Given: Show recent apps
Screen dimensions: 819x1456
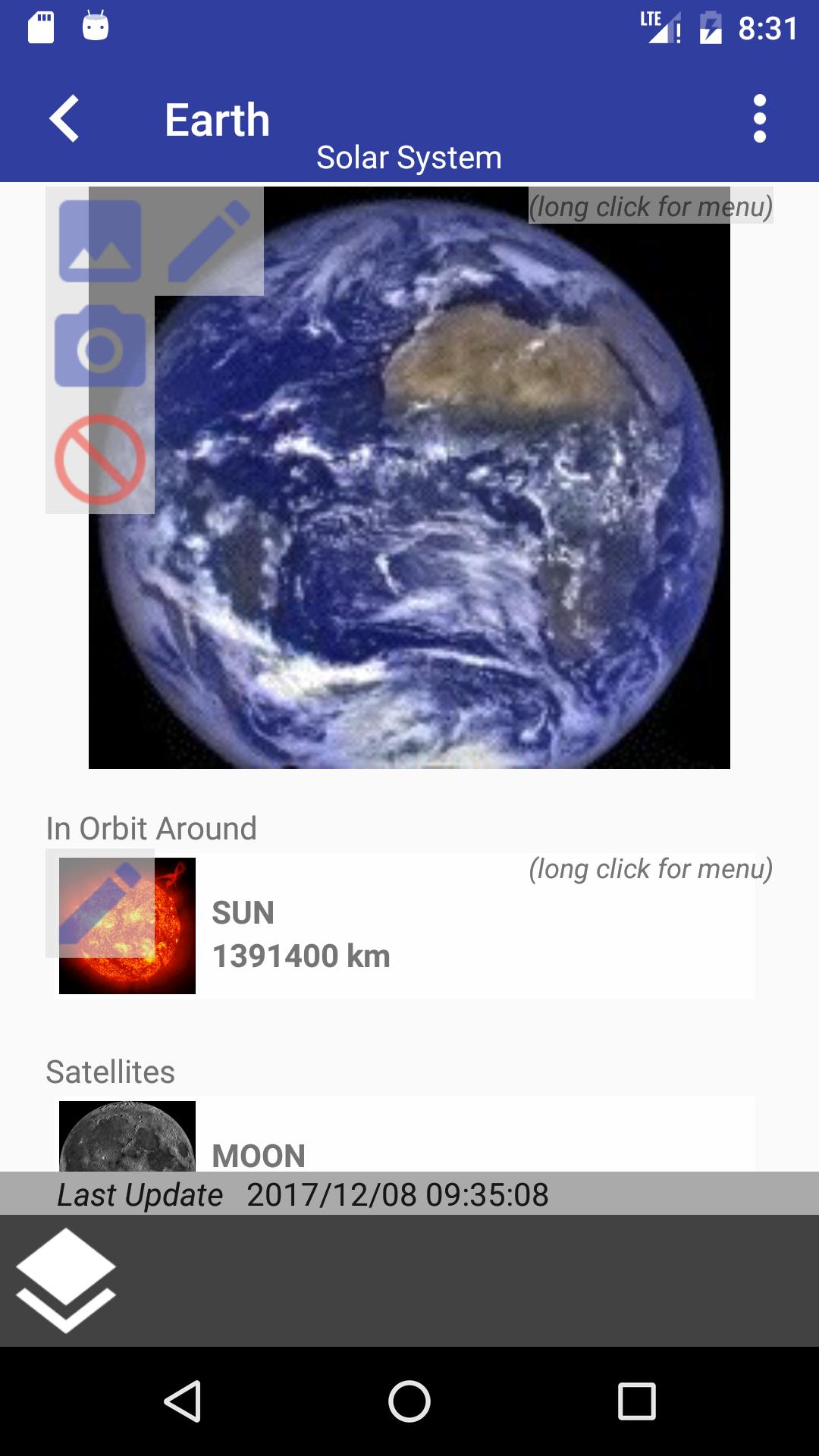Looking at the screenshot, I should (x=636, y=1401).
